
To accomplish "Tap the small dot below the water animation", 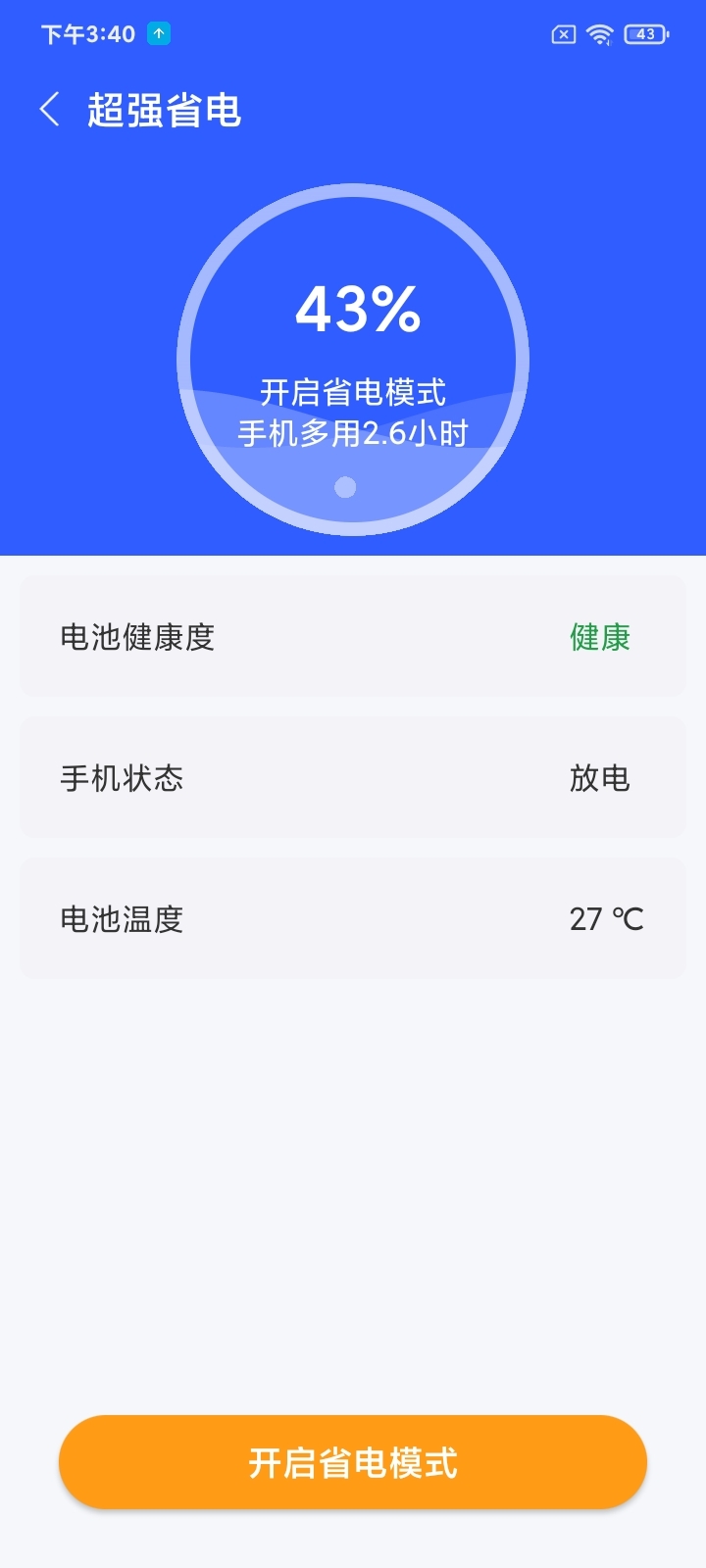I will (345, 485).
